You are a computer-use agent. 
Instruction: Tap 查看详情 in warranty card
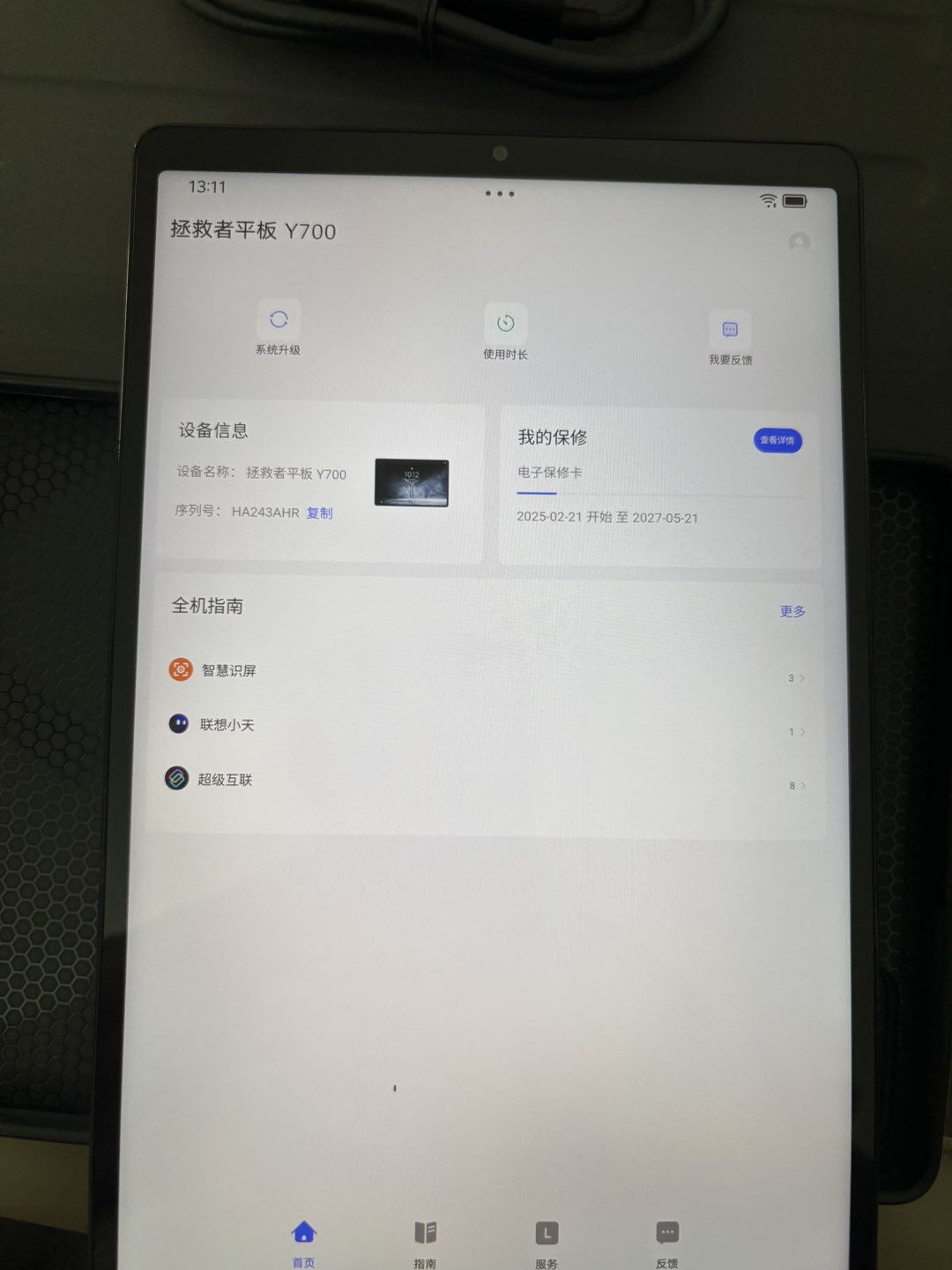tap(777, 440)
